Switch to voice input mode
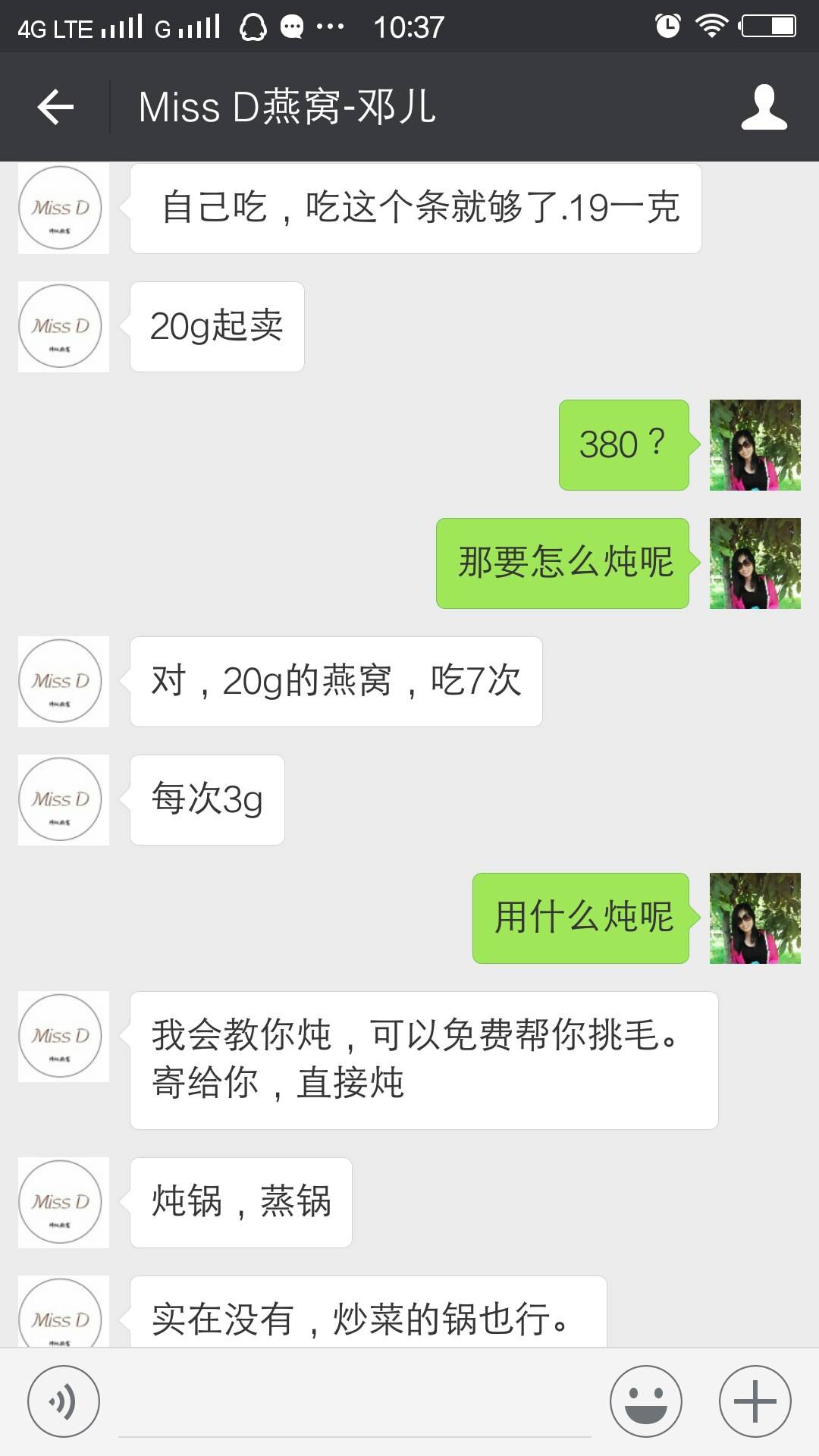 (64, 1401)
